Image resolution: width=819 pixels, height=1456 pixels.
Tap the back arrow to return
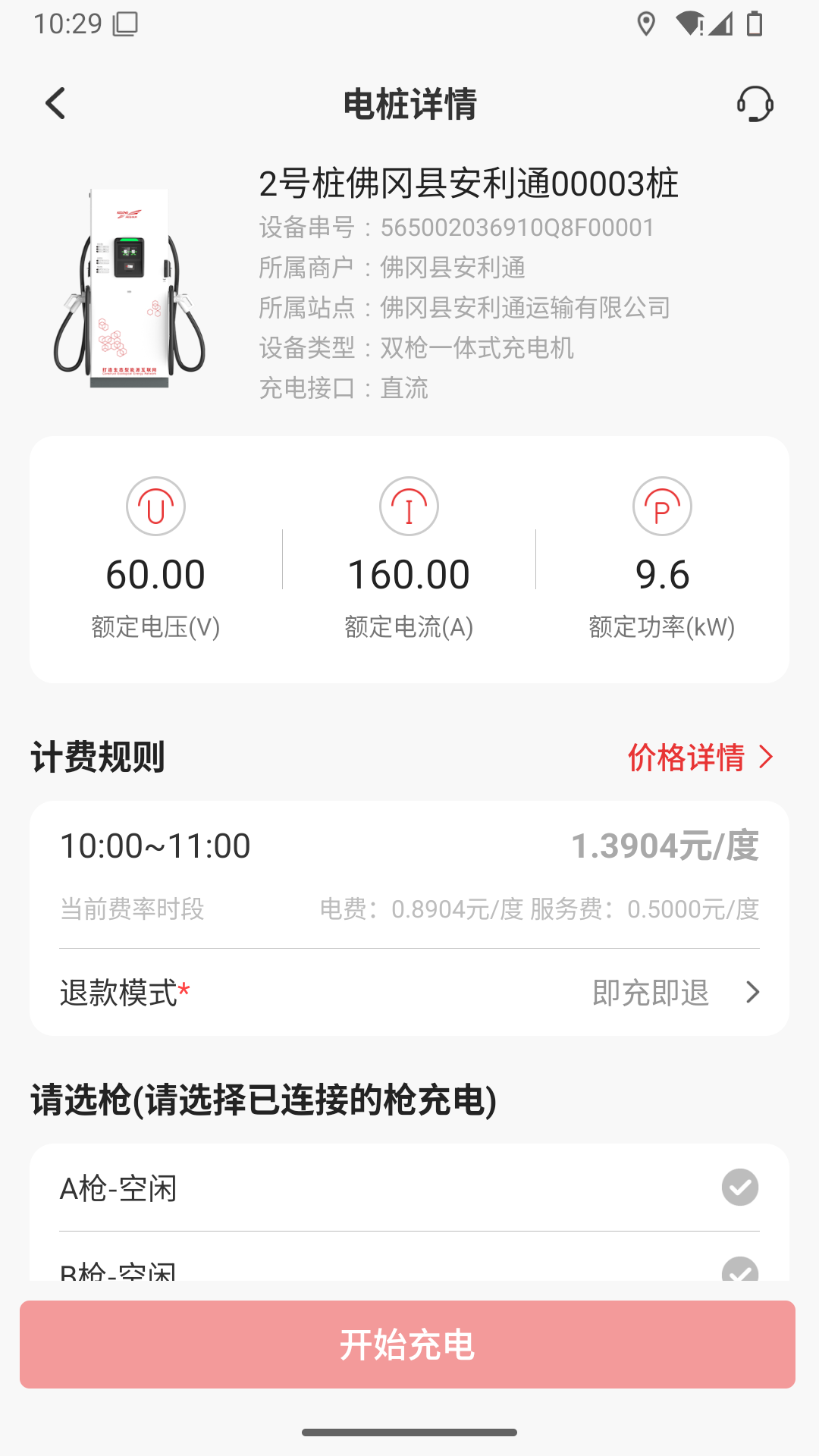pos(55,104)
